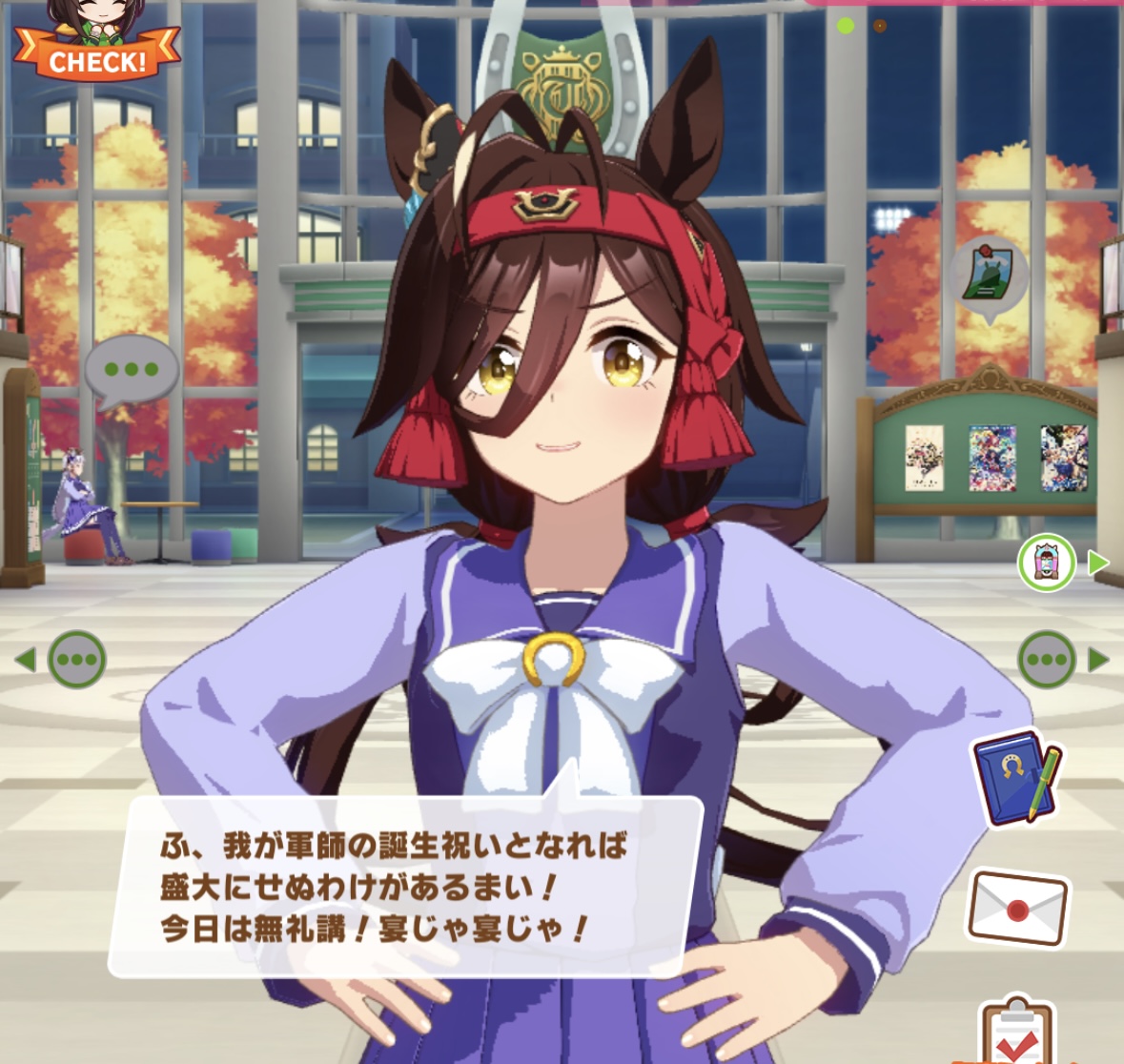
Task: Tap the green-ringed character icon
Action: [1047, 562]
